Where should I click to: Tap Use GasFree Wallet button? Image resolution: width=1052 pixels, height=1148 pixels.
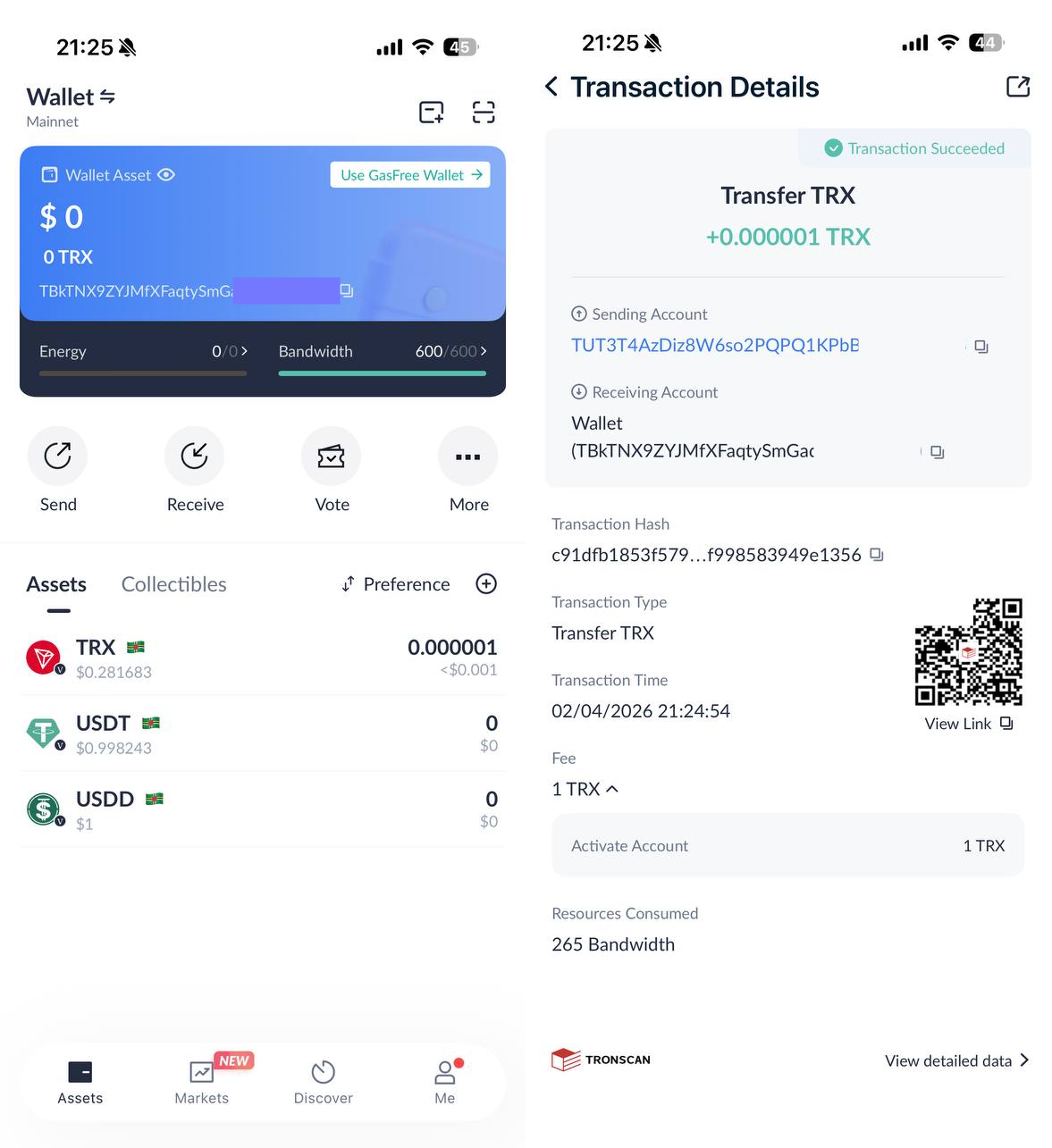pyautogui.click(x=410, y=175)
